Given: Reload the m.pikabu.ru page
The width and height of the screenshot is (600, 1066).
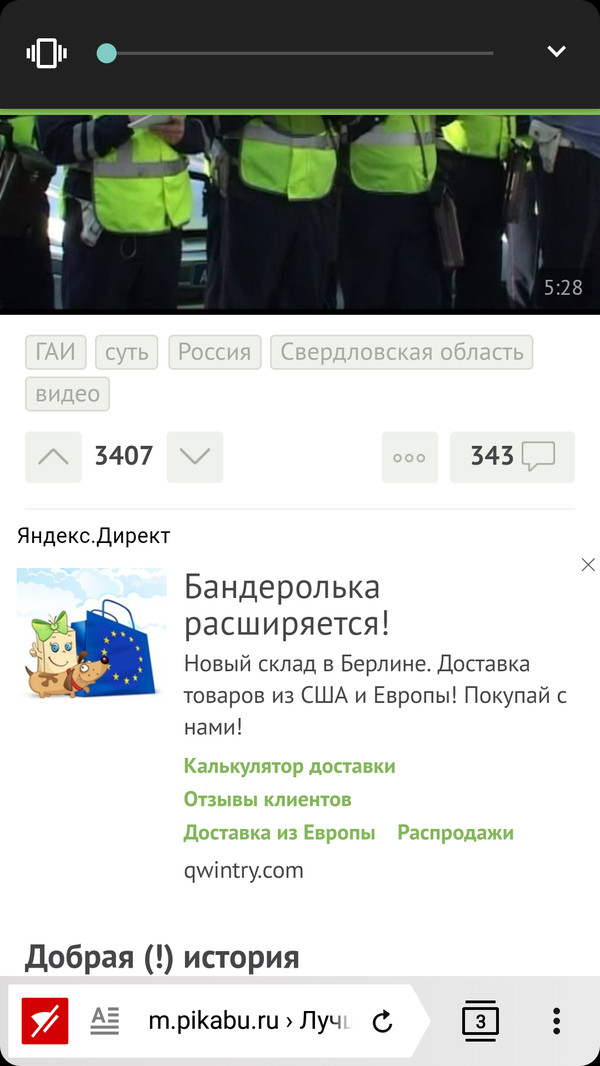Looking at the screenshot, I should tap(382, 1021).
